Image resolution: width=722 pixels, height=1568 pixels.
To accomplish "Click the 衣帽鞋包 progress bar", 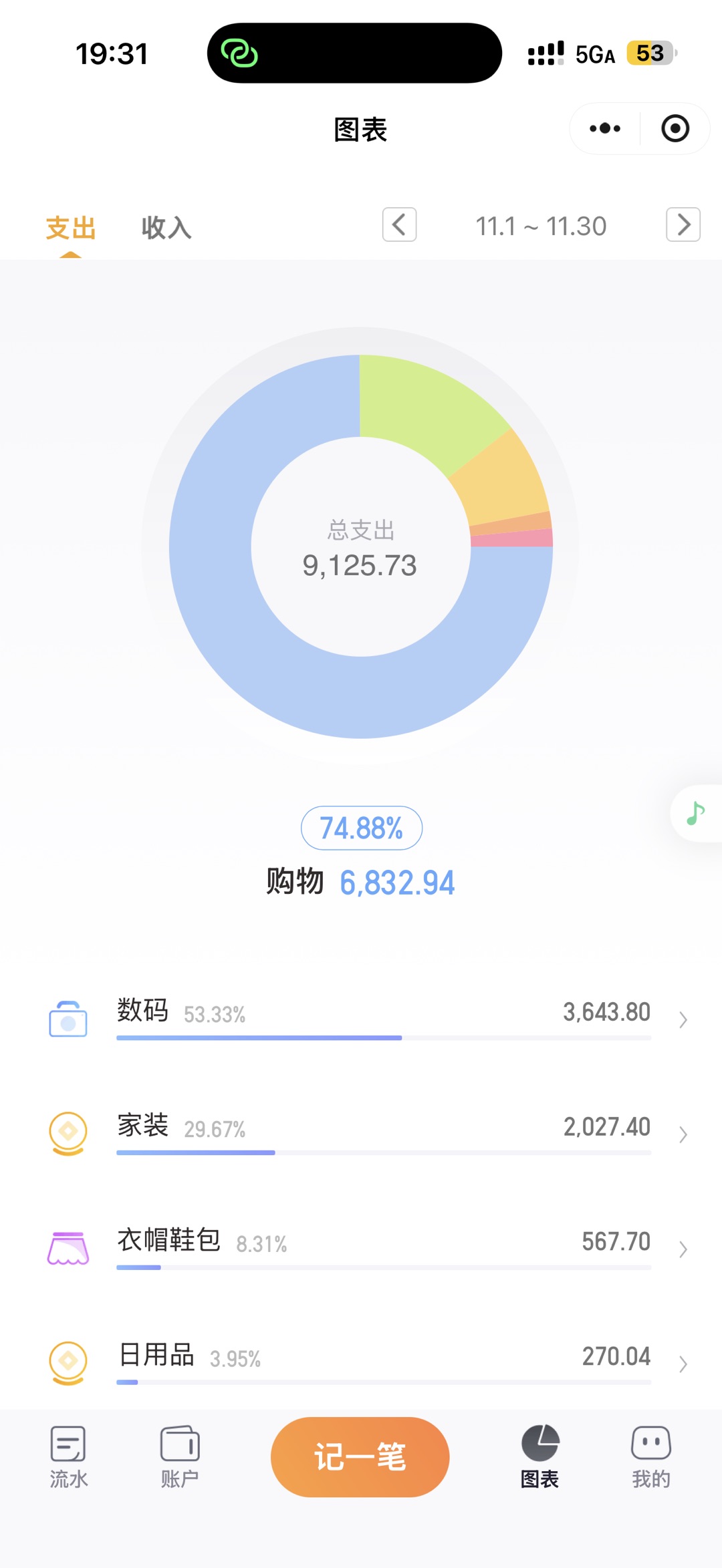I will (x=383, y=1267).
